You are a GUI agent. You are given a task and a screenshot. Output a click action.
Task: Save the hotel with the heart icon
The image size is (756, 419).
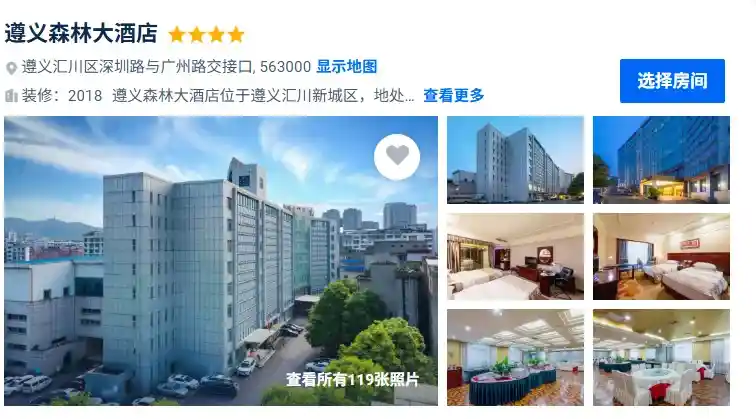397,156
